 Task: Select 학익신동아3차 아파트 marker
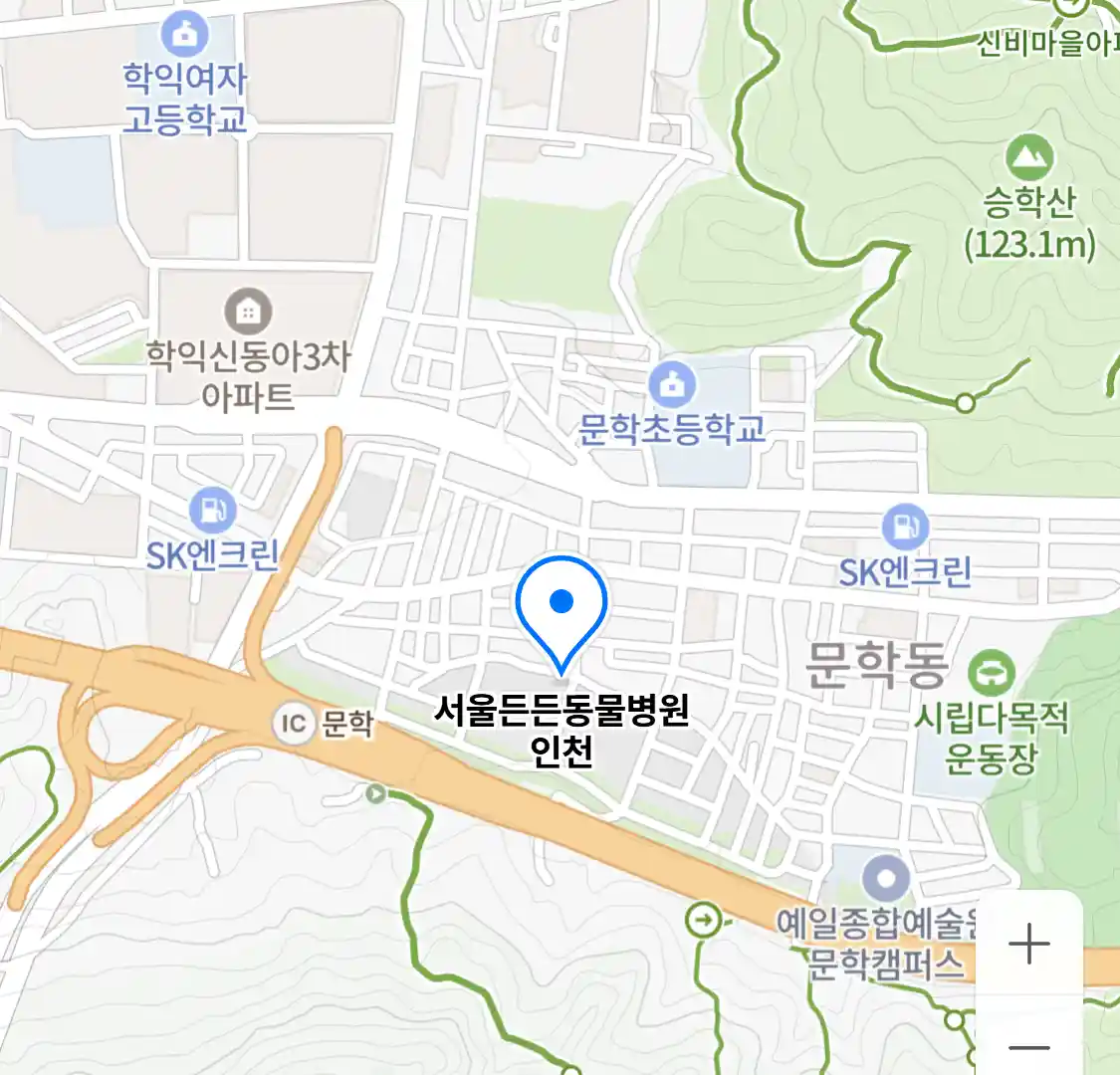point(248,312)
